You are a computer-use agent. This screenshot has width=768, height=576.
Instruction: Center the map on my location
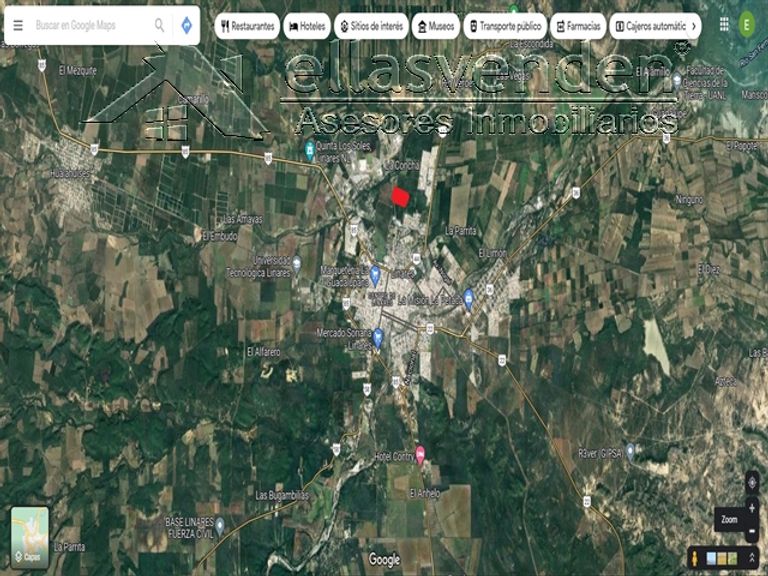[x=752, y=482]
